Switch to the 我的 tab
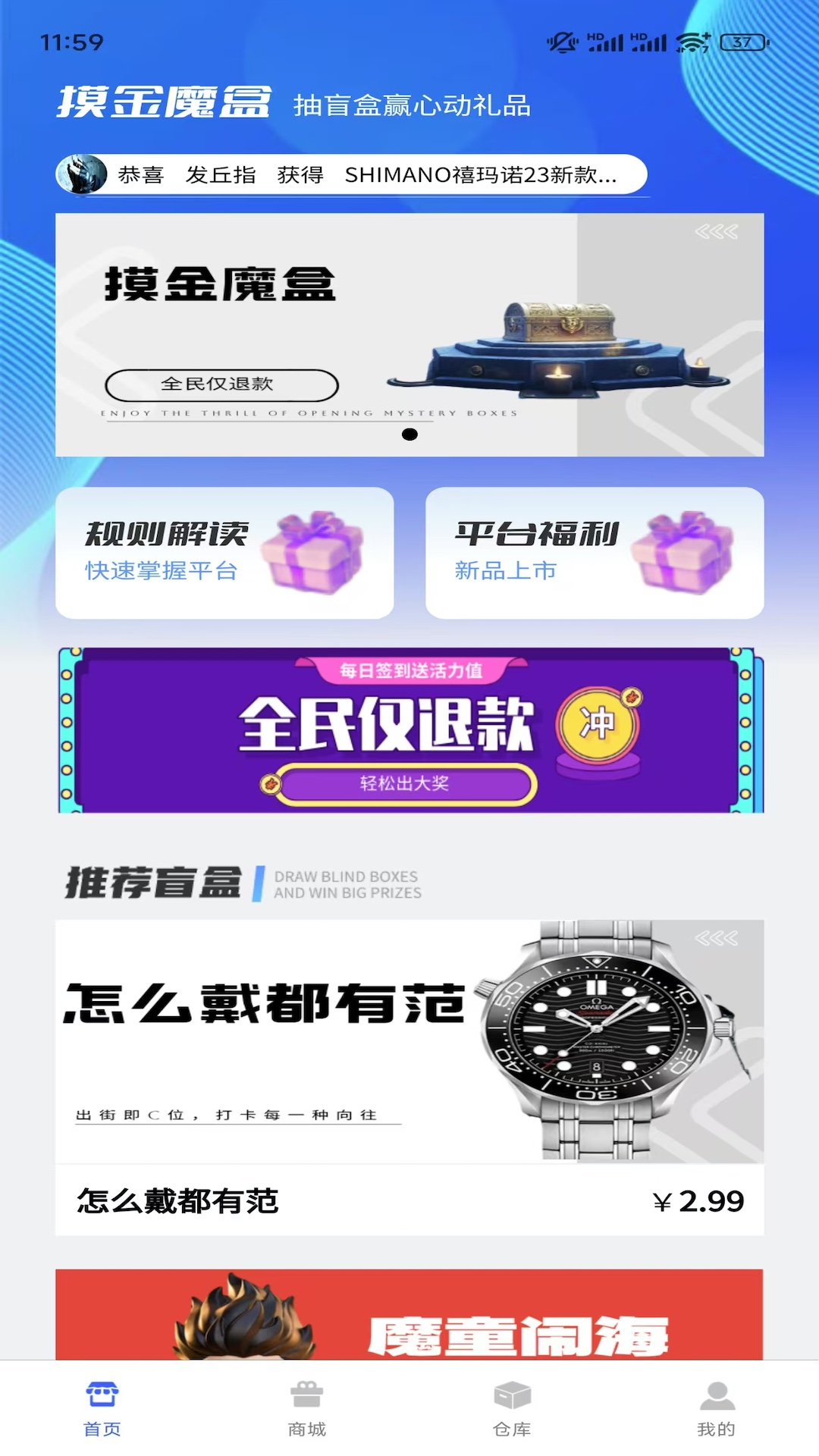The image size is (819, 1456). tap(716, 1409)
